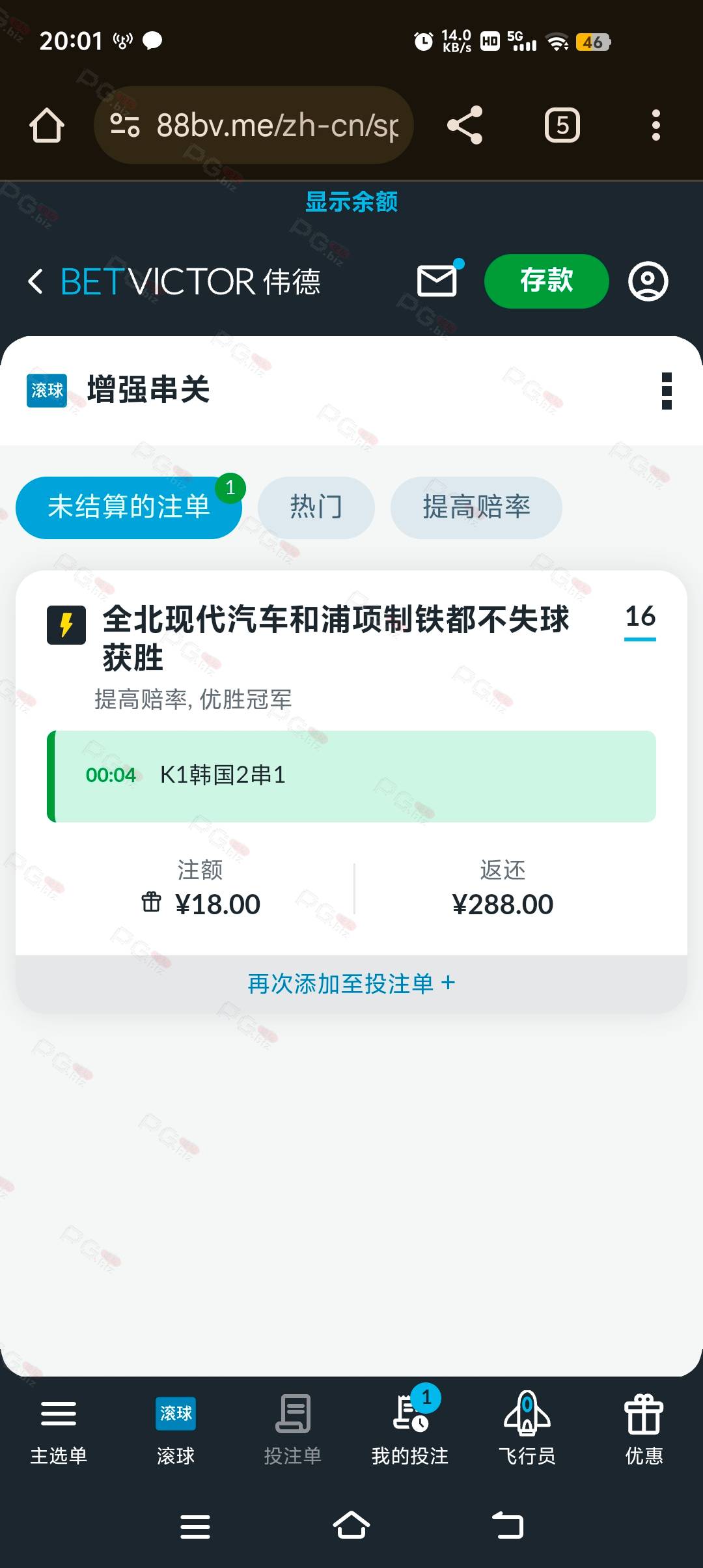Viewport: 703px width, 1568px height.
Task: Select the 未结算的注单 chip
Action: coord(129,507)
